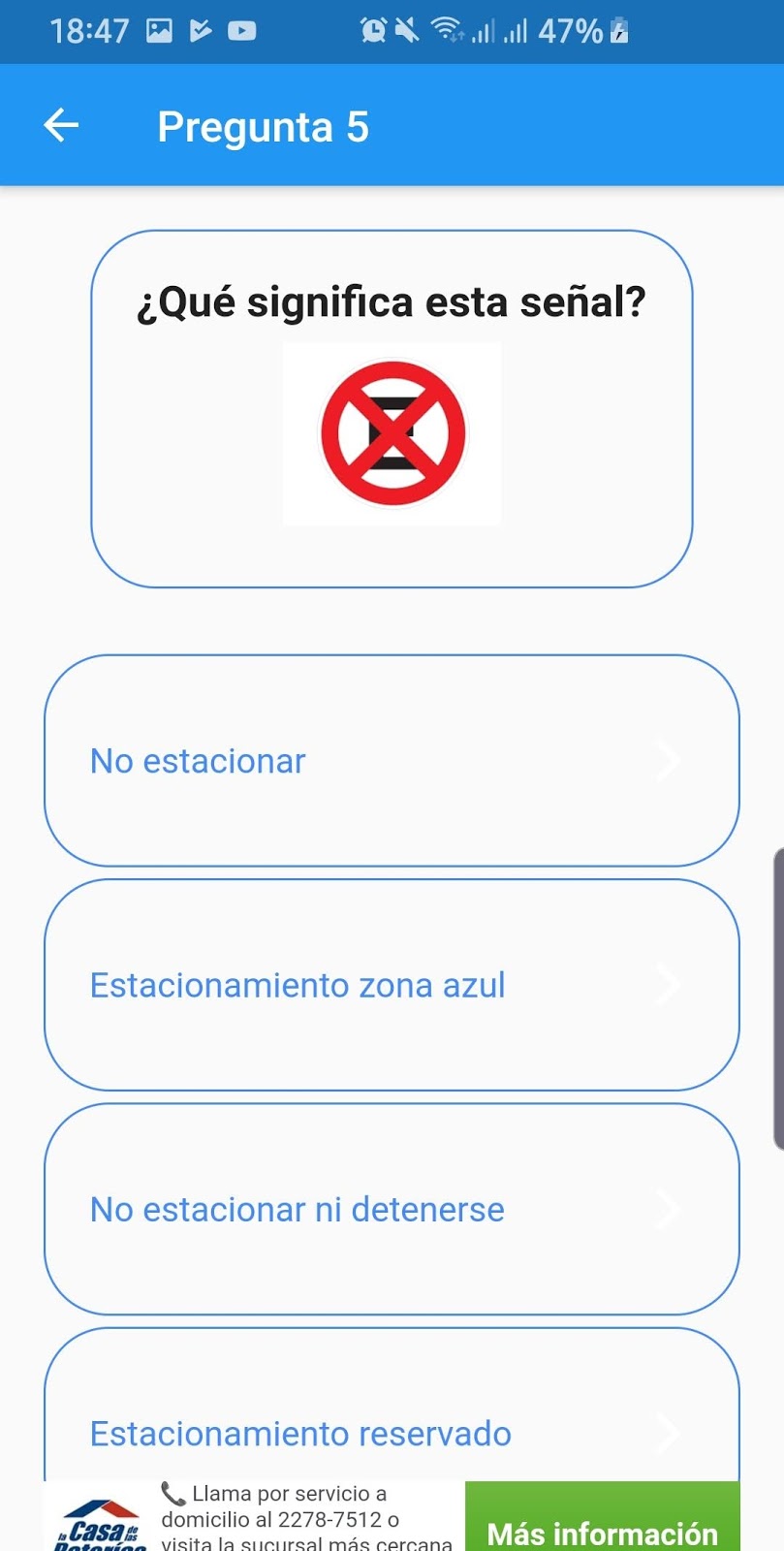Pick 'No estacionar ni detenerse' answer
The image size is (784, 1551).
coord(392,1209)
